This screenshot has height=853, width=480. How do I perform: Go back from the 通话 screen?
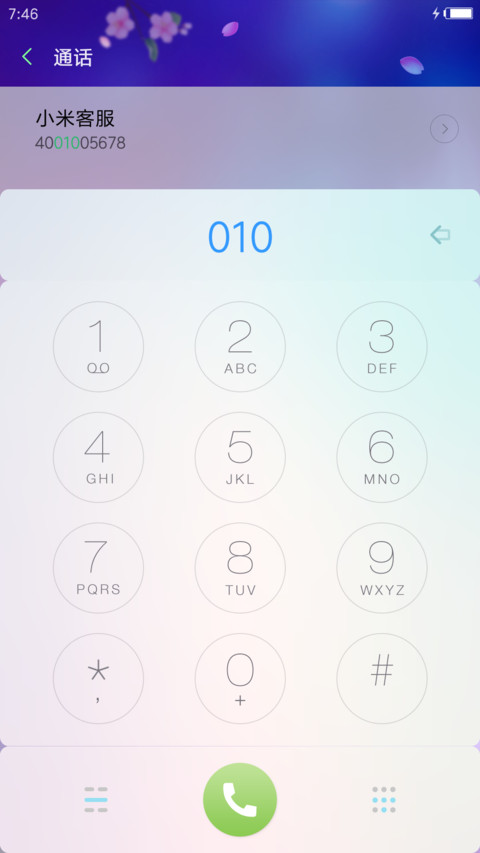27,57
